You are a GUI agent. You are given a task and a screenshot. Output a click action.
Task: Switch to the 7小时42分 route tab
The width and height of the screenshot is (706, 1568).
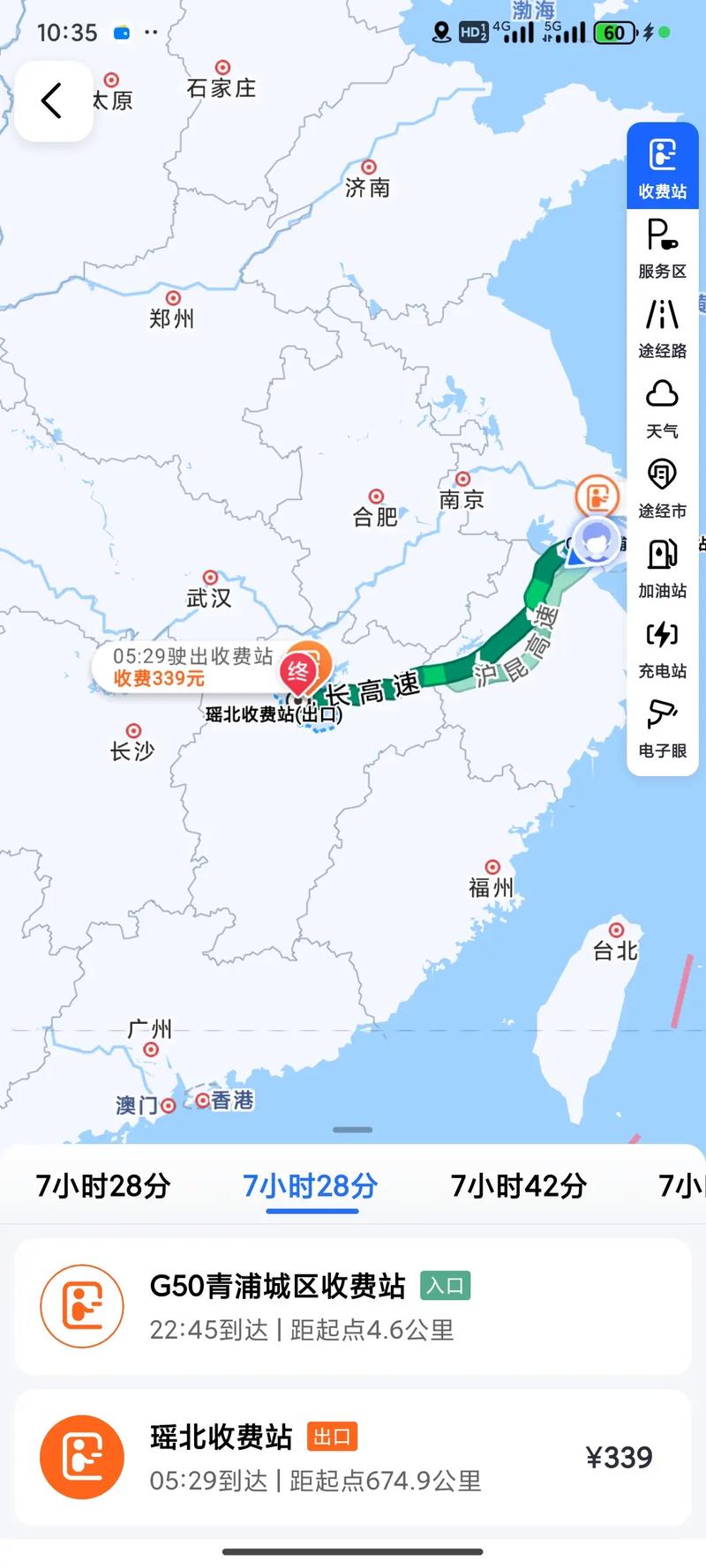(516, 1186)
